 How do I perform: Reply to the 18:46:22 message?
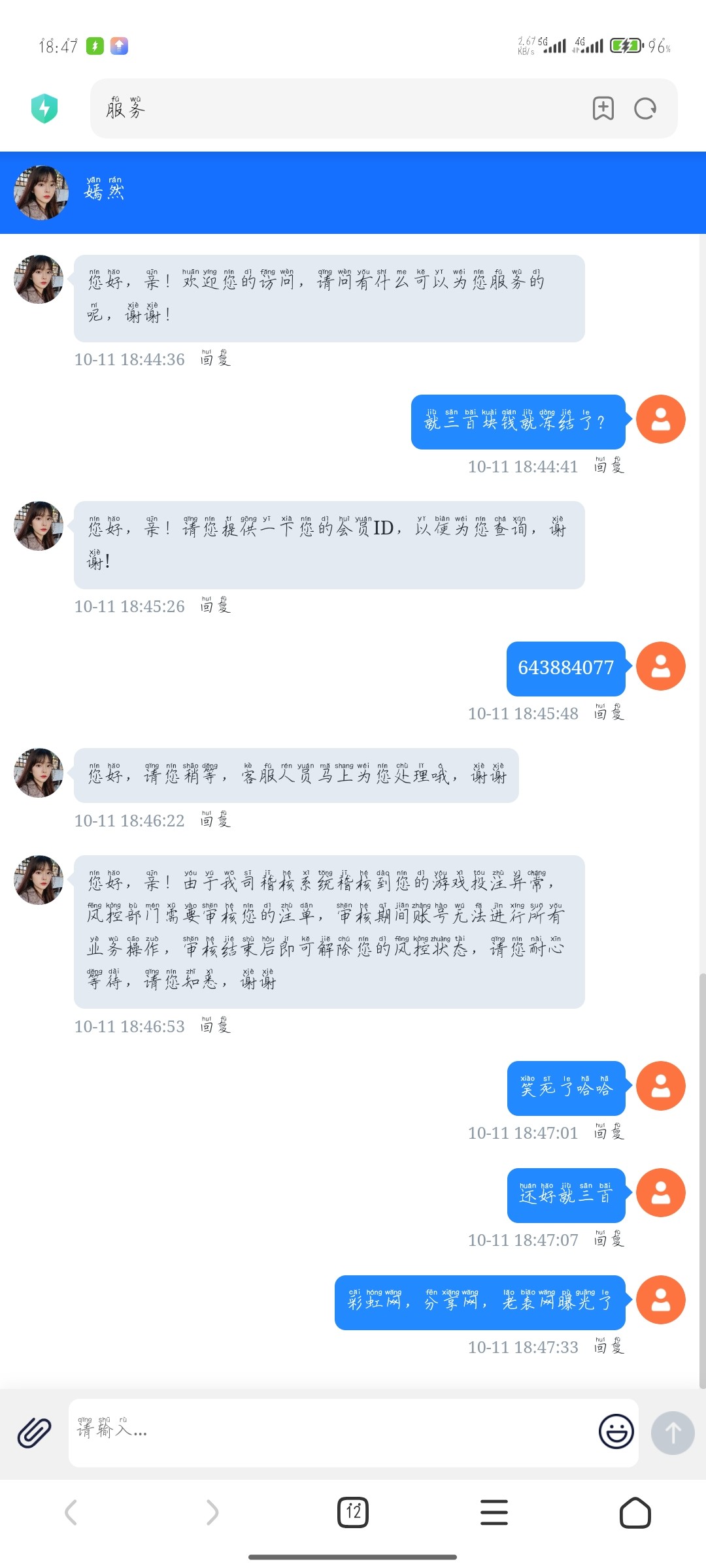216,819
